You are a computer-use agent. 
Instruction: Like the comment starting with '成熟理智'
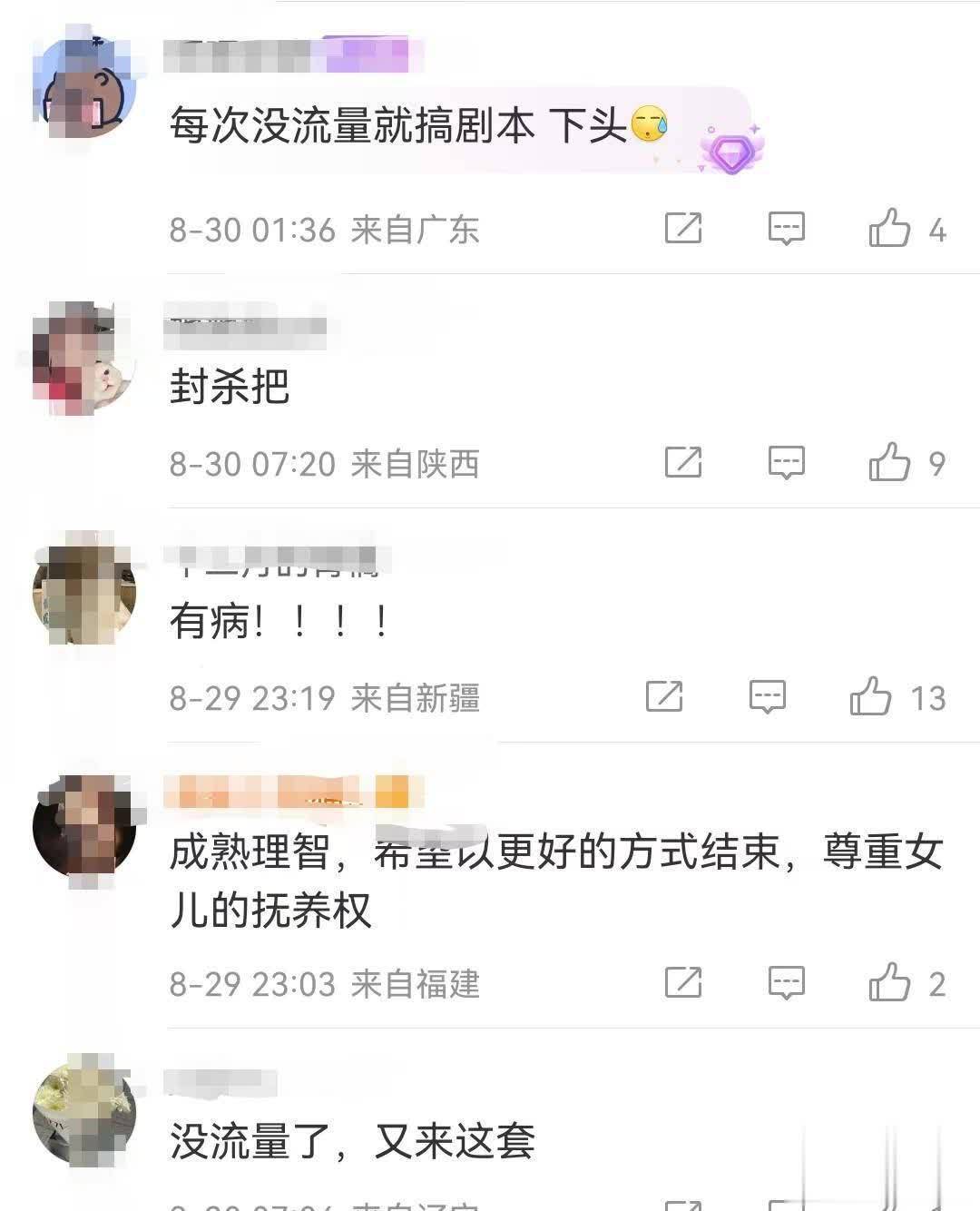(x=889, y=982)
